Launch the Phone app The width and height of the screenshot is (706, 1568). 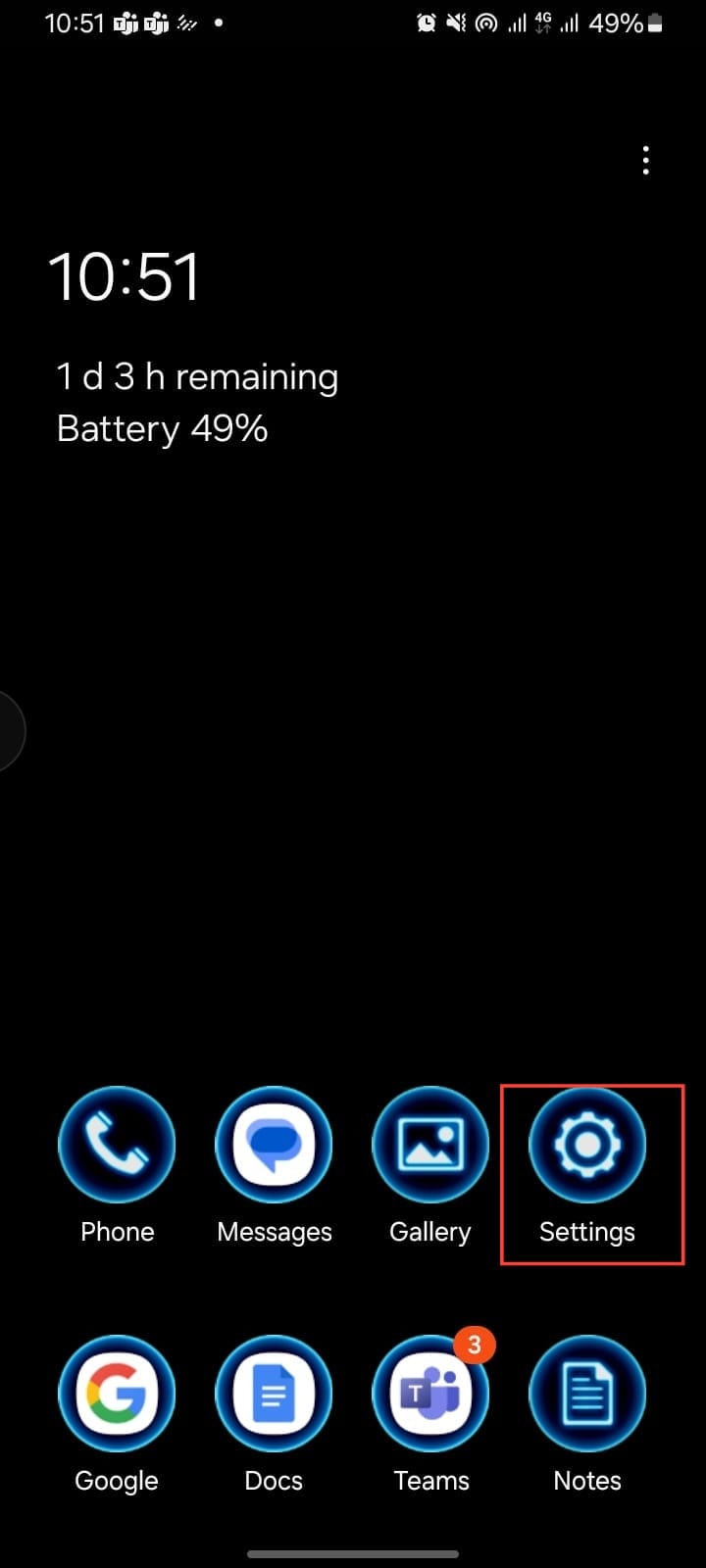(x=117, y=1145)
